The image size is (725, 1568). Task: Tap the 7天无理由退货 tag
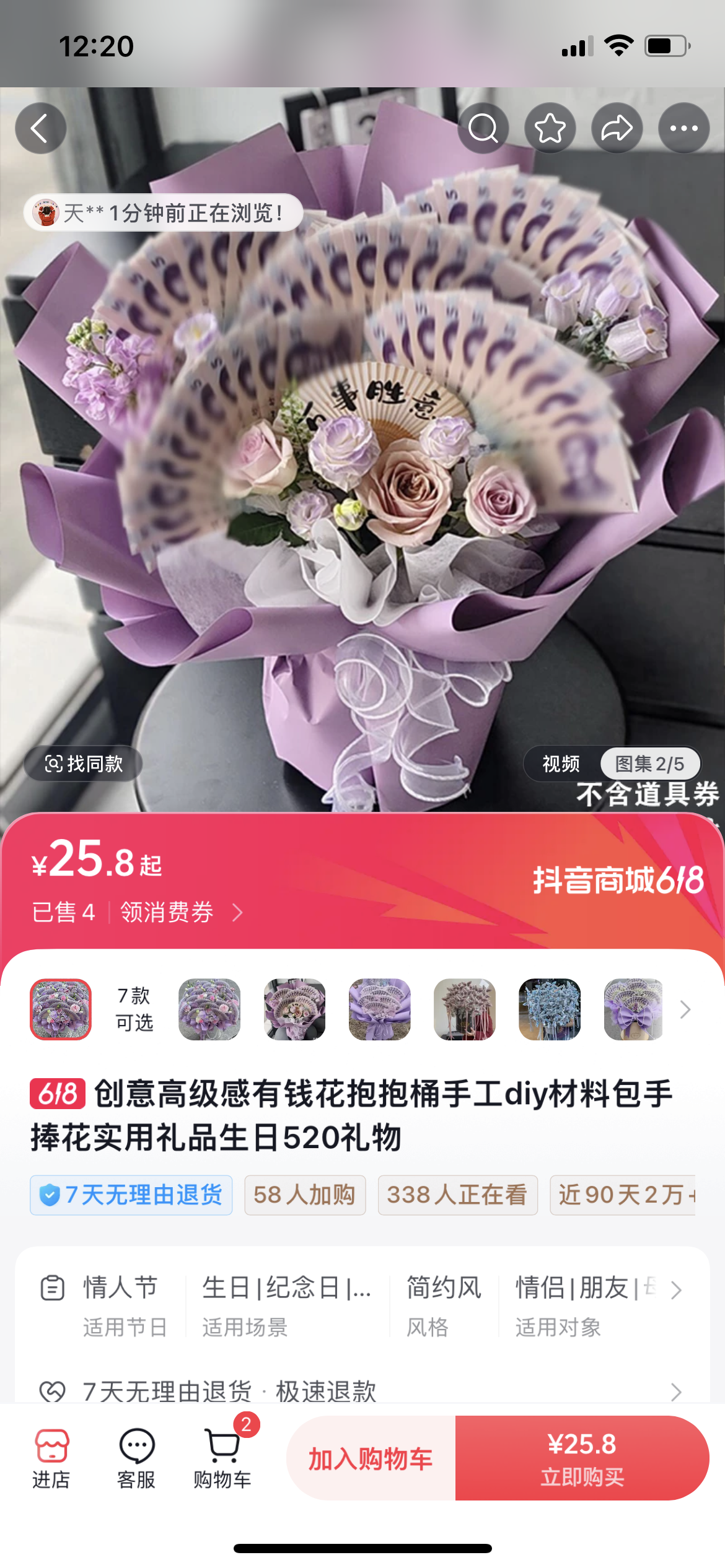coord(131,1195)
